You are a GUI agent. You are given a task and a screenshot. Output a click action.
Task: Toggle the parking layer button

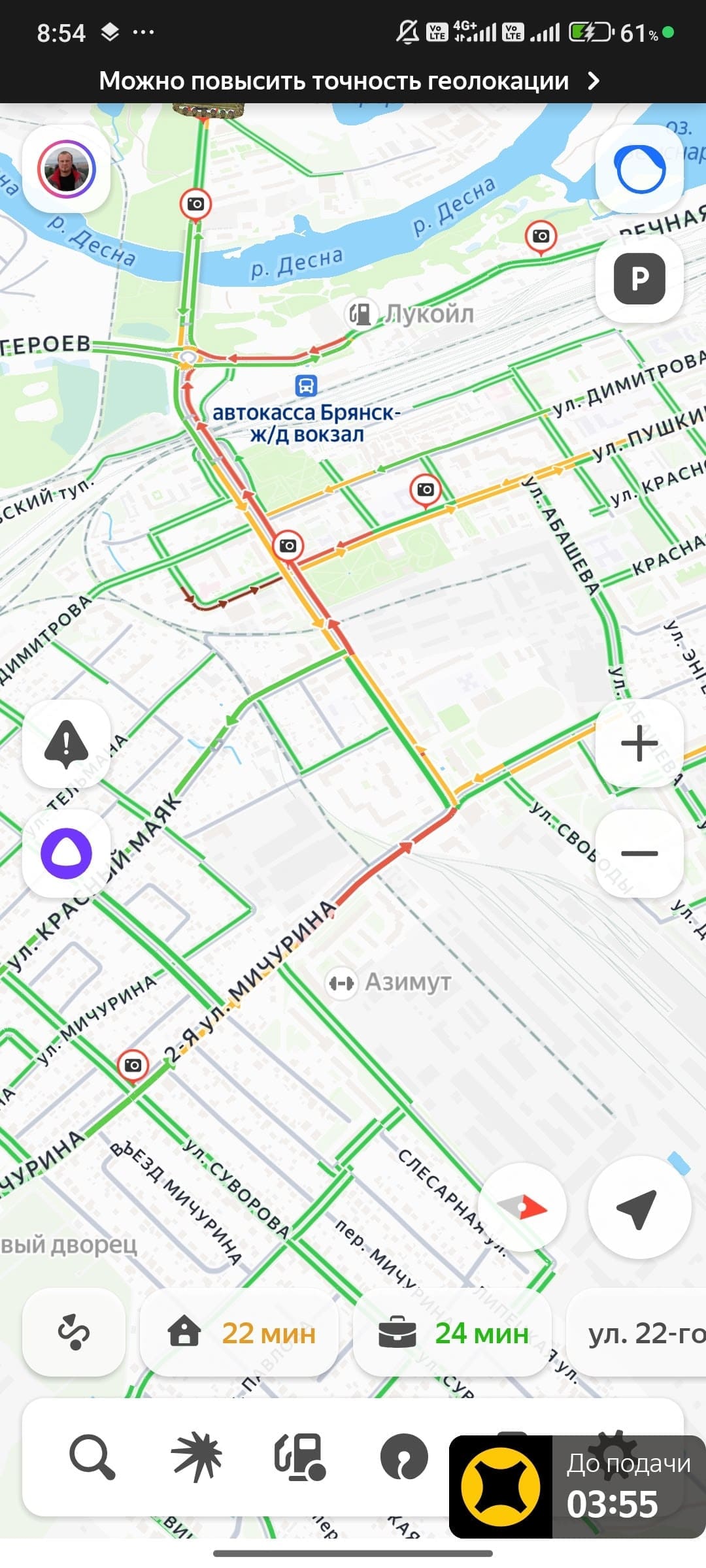639,279
